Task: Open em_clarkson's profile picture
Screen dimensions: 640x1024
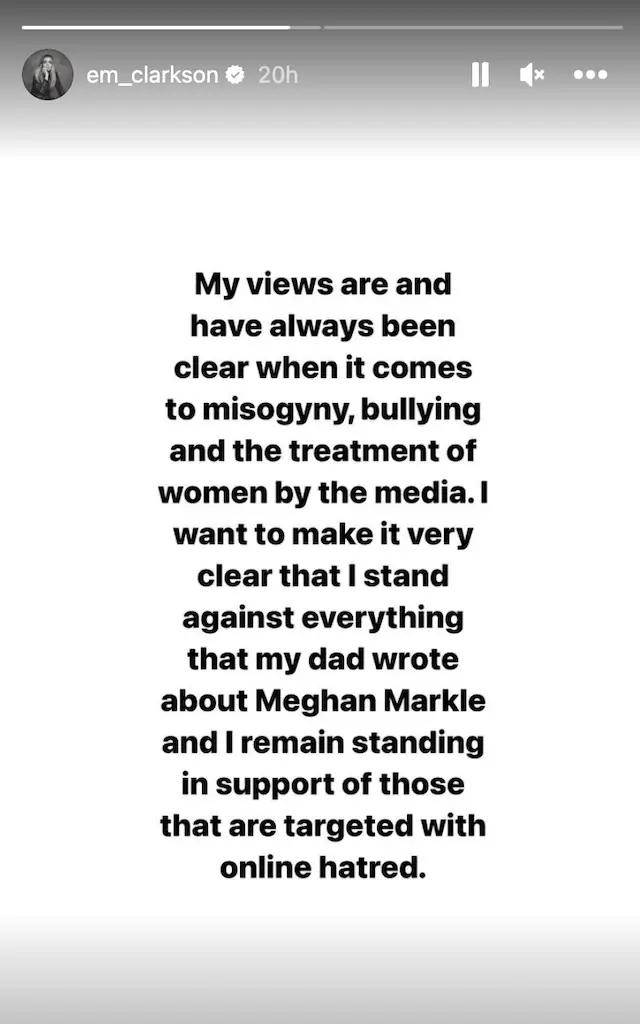Action: tap(48, 75)
